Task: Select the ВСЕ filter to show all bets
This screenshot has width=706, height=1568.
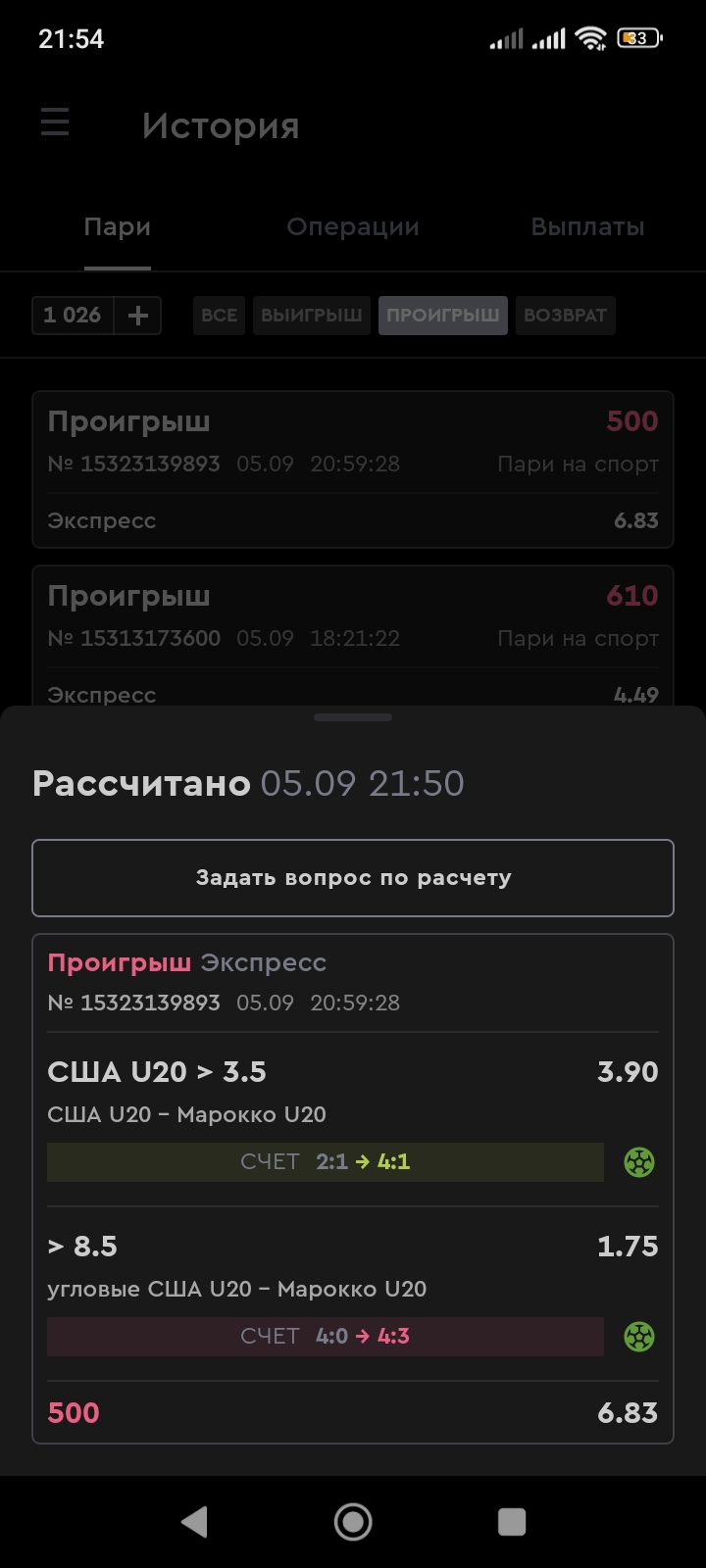Action: click(218, 315)
